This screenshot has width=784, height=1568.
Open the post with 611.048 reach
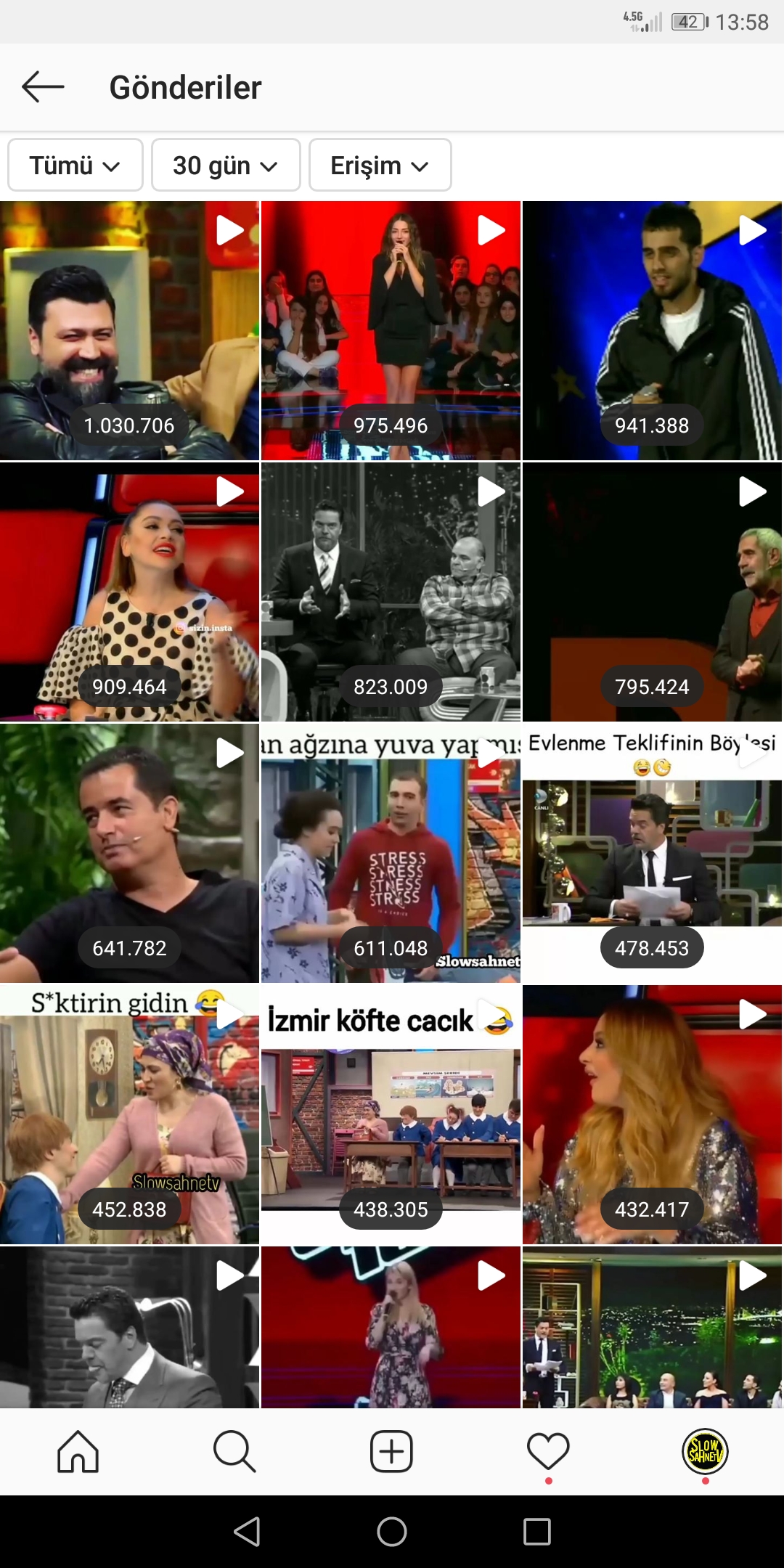point(391,854)
